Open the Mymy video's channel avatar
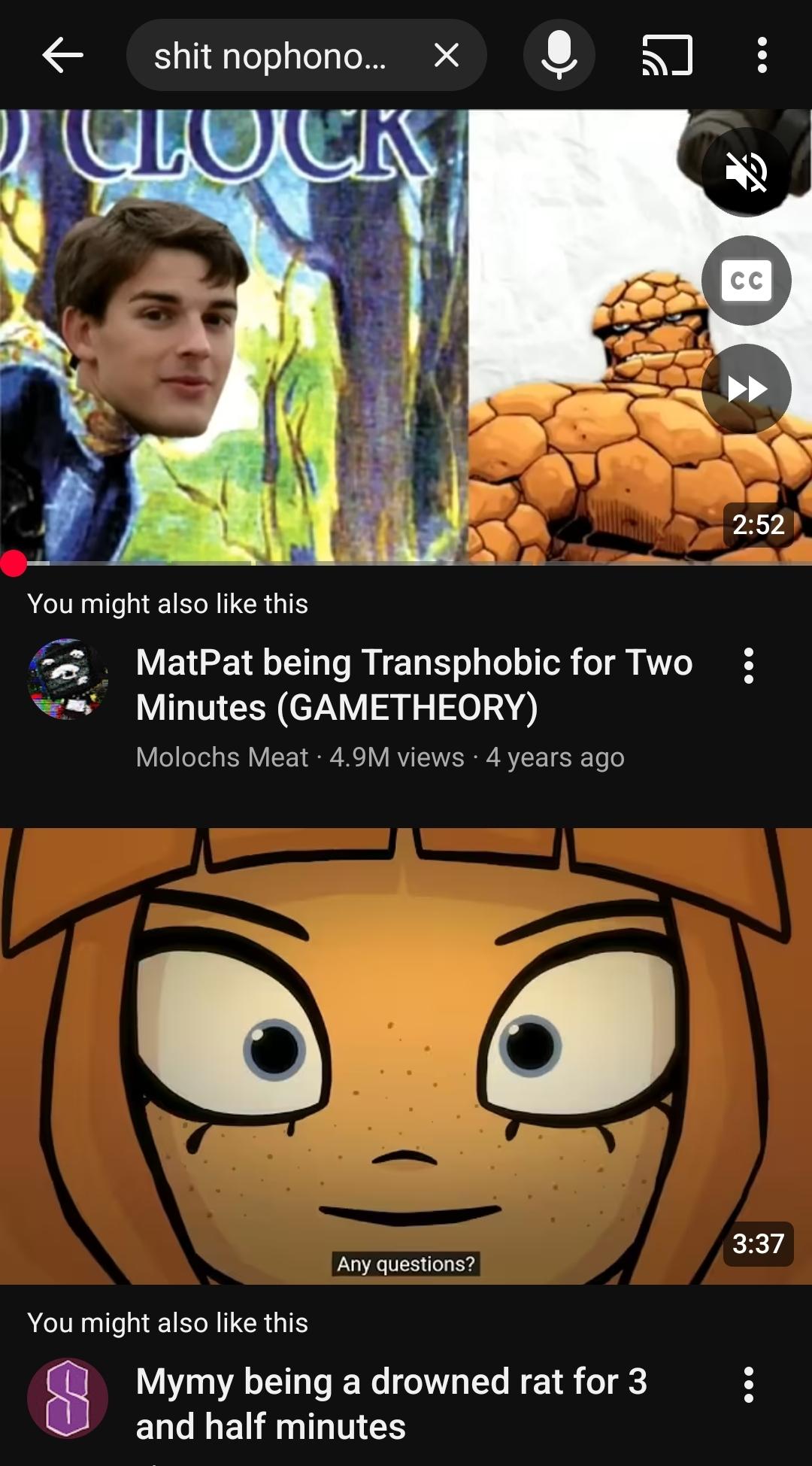Image resolution: width=812 pixels, height=1466 pixels. 68,1398
